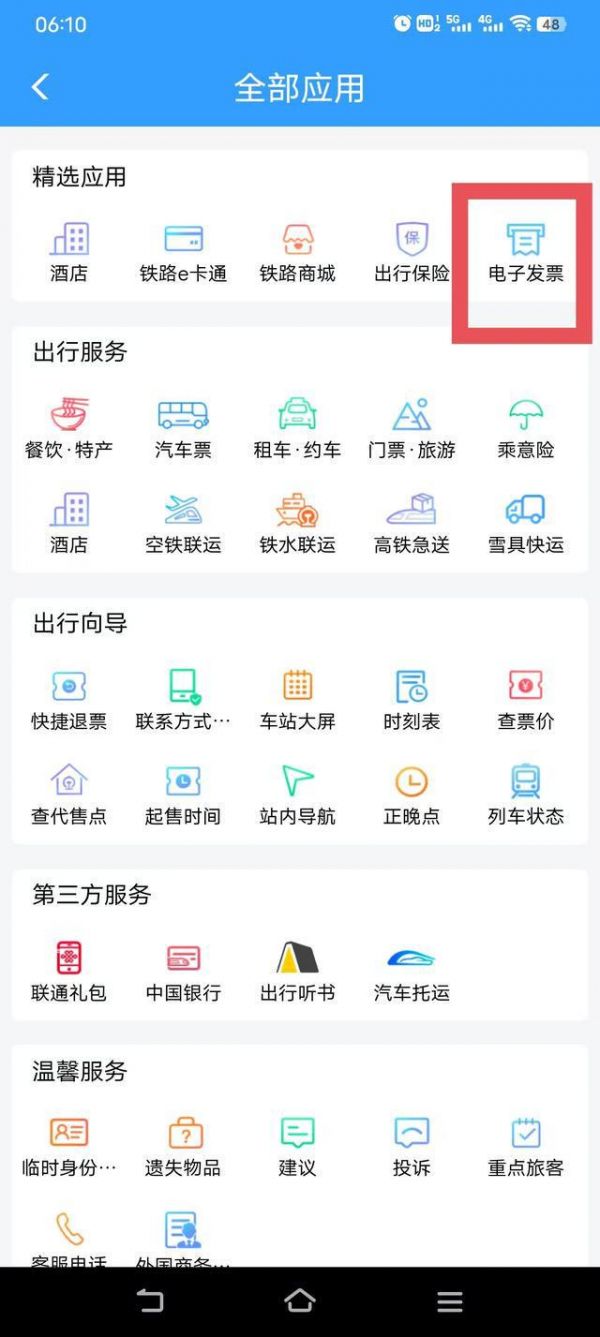Screen dimensions: 600x1337
Task: Select 出行保险
Action: tap(412, 252)
